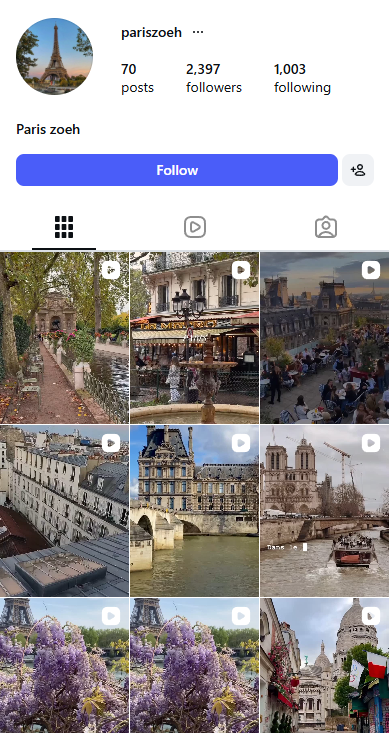389x733 pixels.
Task: Open the café with street fountain reel
Action: coord(194,338)
